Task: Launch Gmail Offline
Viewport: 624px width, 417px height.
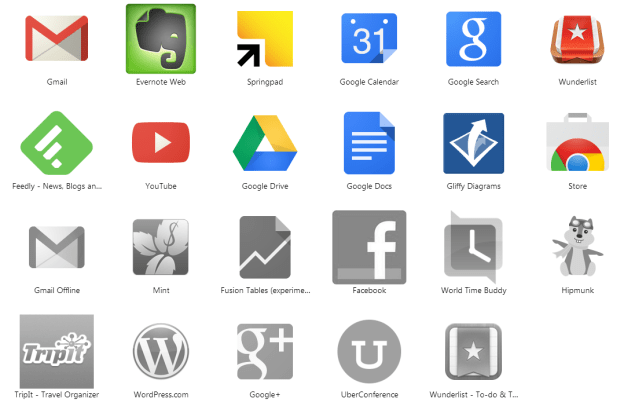Action: click(56, 247)
